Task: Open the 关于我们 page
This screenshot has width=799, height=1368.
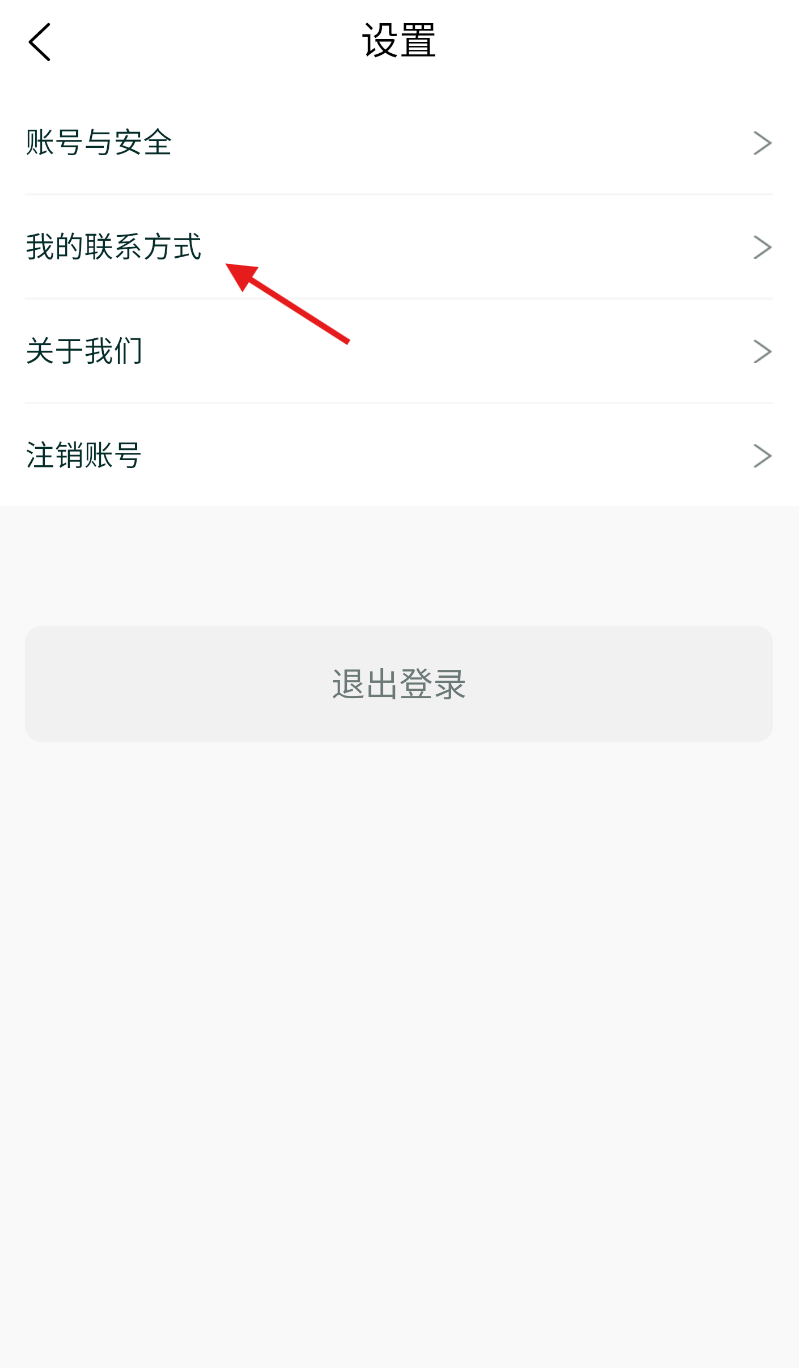Action: [x=398, y=352]
